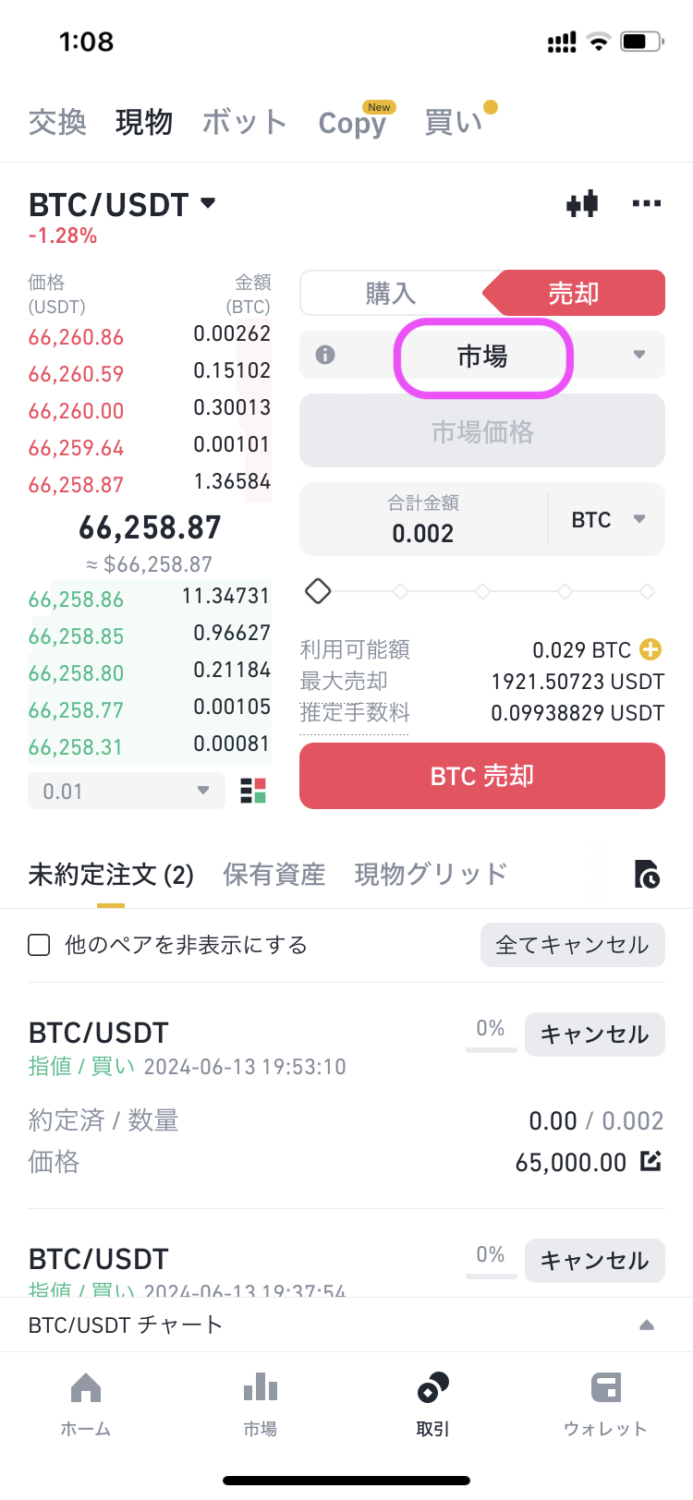Screen dimensions: 693x1500
Task: Select the 購入 buy side
Action: 391,293
